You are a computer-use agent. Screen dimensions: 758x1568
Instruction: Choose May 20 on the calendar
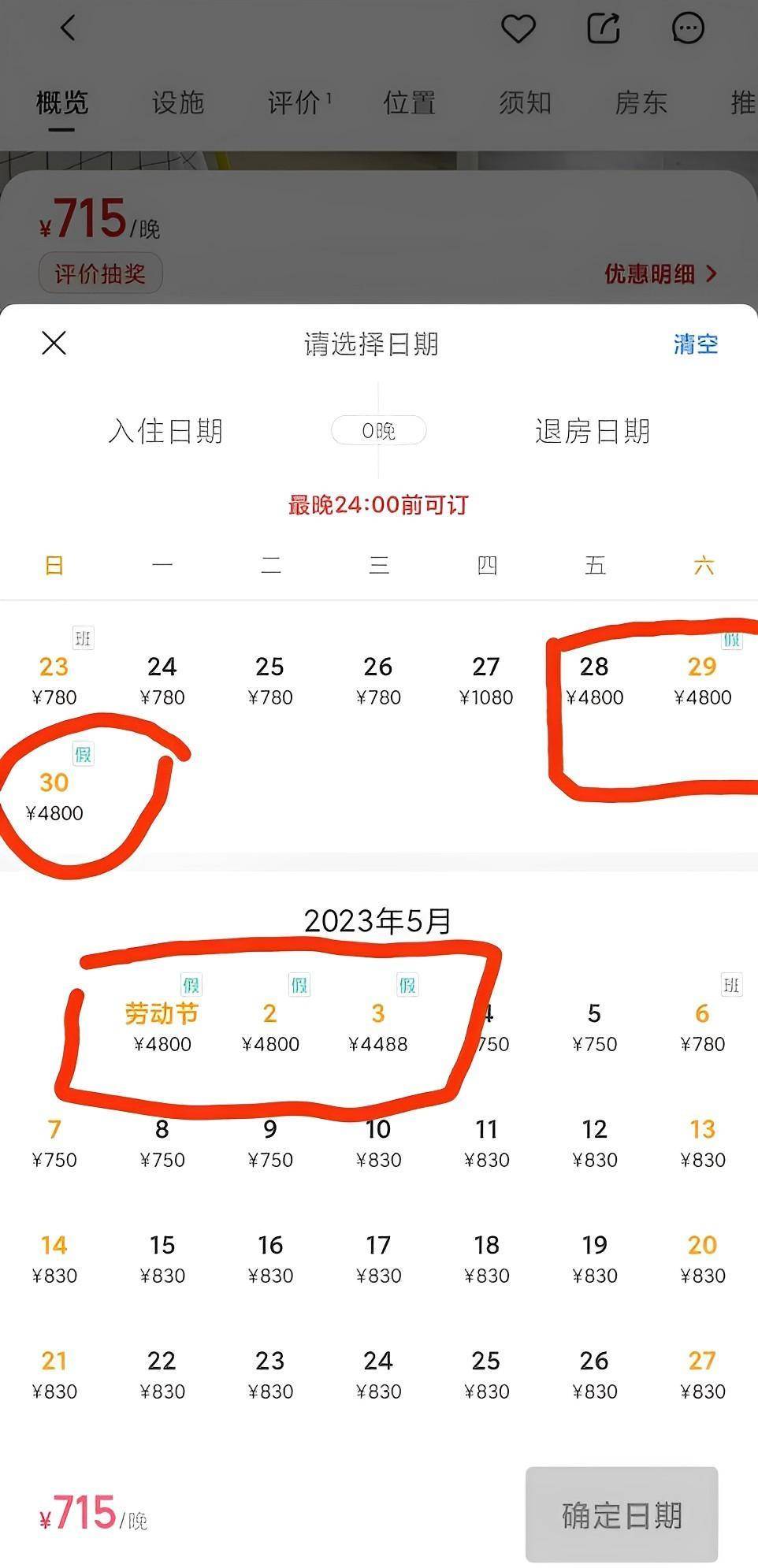coord(702,1258)
